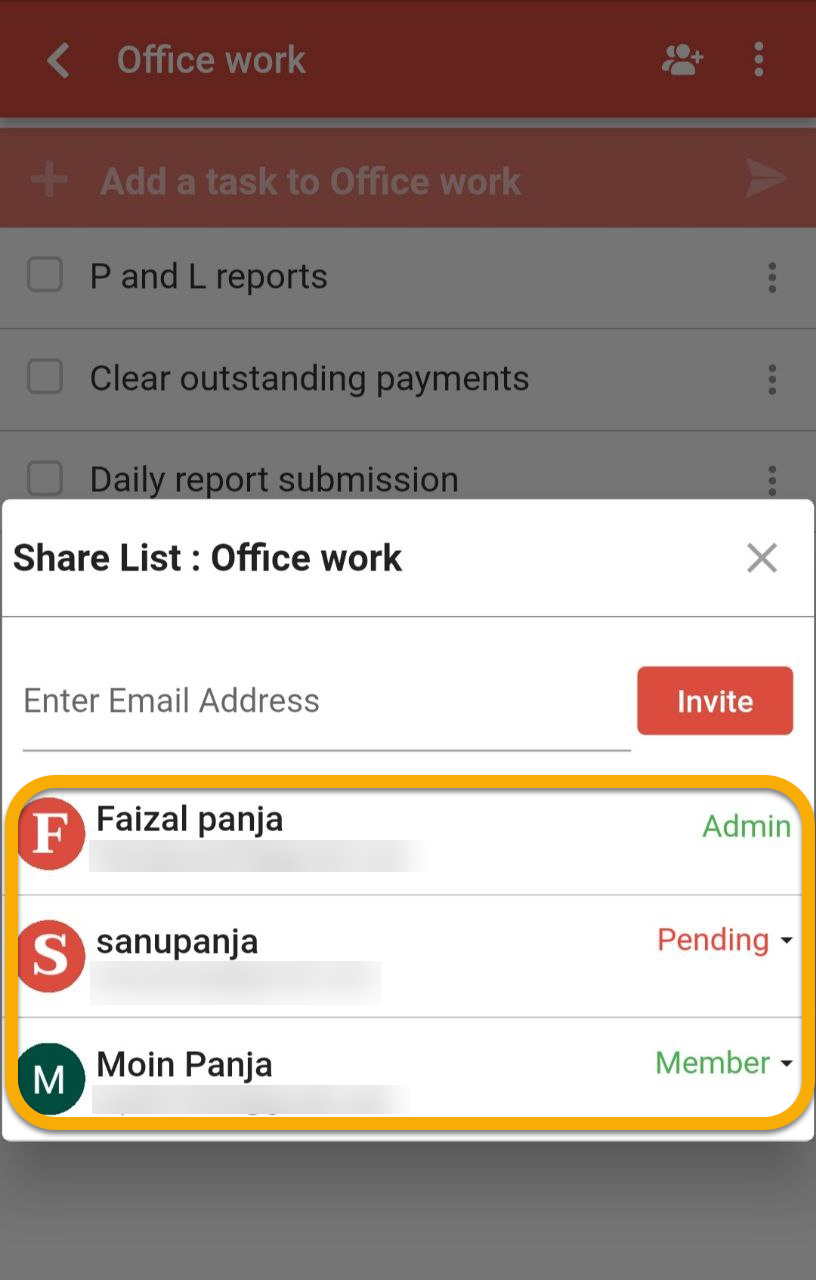
Task: Open the overflow menu in app bar
Action: click(759, 60)
